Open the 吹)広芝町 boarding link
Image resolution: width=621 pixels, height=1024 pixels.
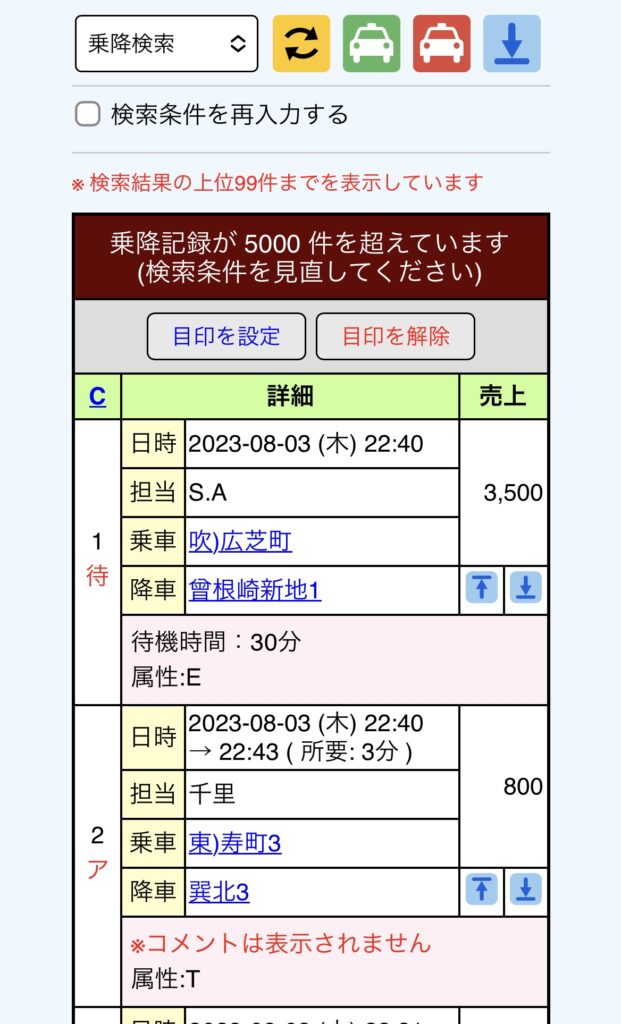pos(240,541)
